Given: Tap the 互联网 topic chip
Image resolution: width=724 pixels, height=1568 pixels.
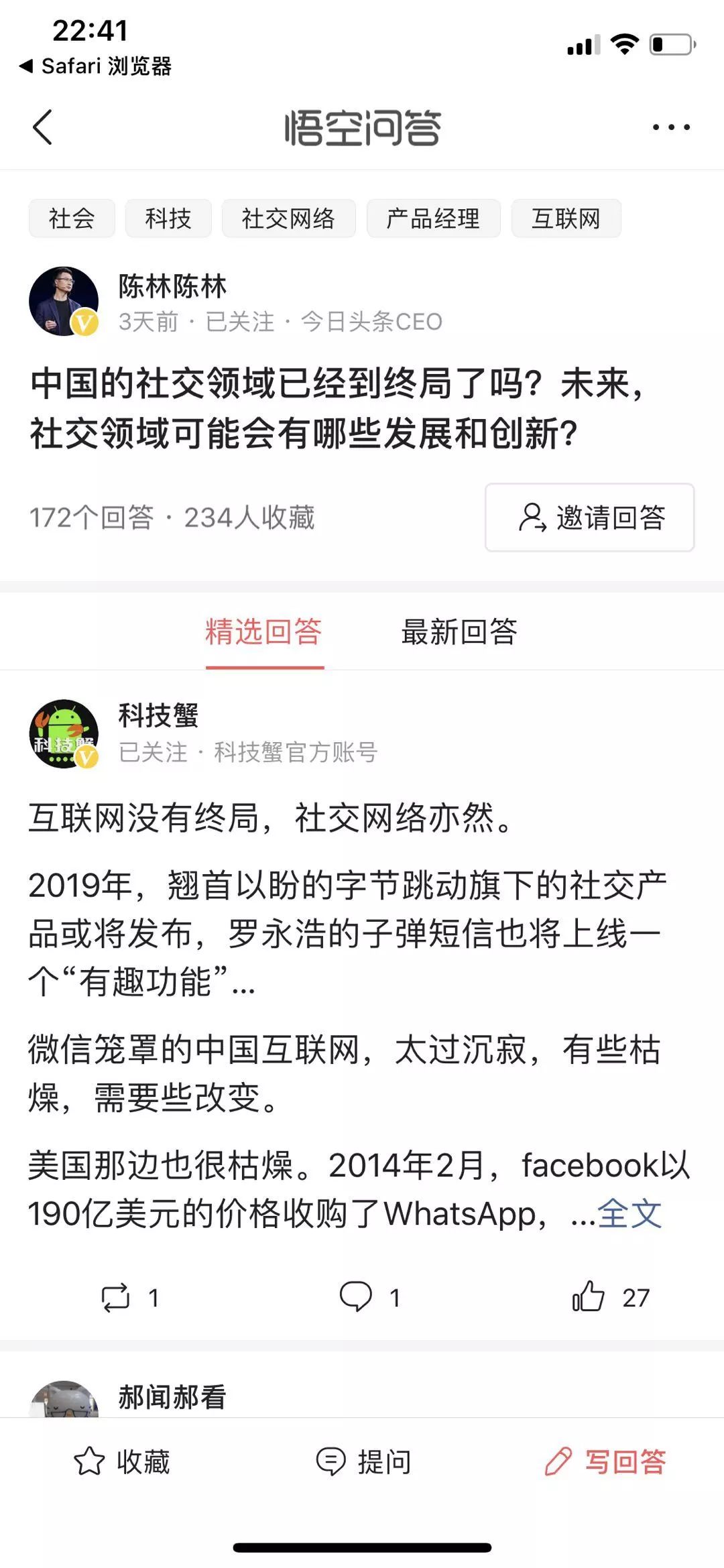Looking at the screenshot, I should (566, 219).
